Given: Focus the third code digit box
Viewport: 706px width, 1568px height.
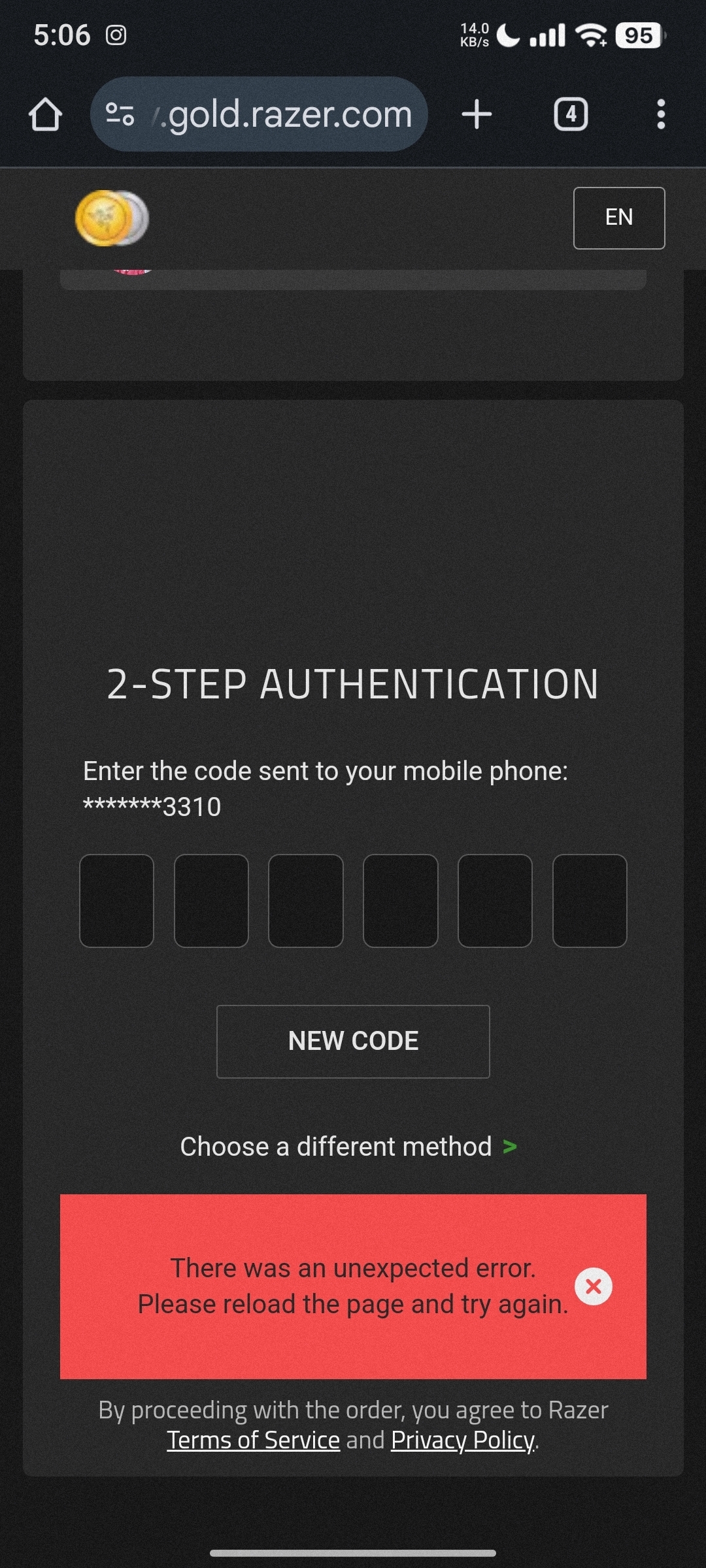Looking at the screenshot, I should [306, 900].
